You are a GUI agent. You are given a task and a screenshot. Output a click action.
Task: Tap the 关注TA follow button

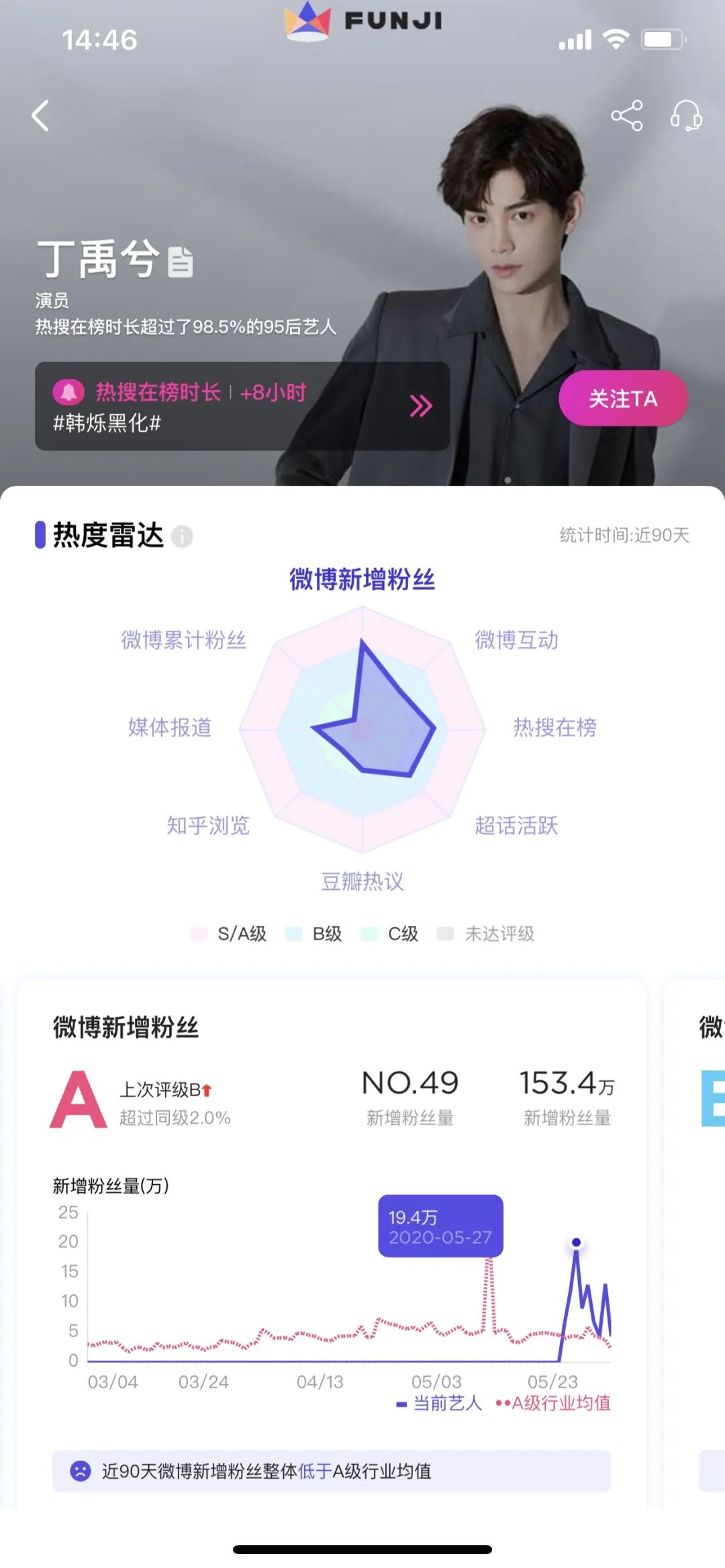[x=623, y=399]
